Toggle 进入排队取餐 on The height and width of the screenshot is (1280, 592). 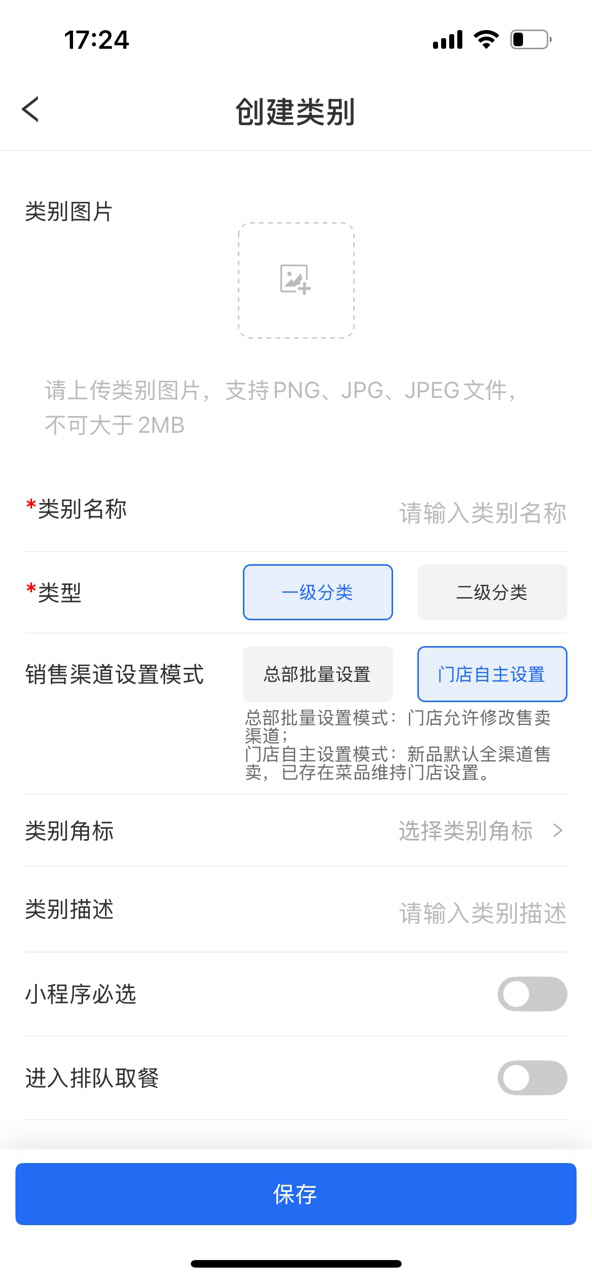(532, 1078)
